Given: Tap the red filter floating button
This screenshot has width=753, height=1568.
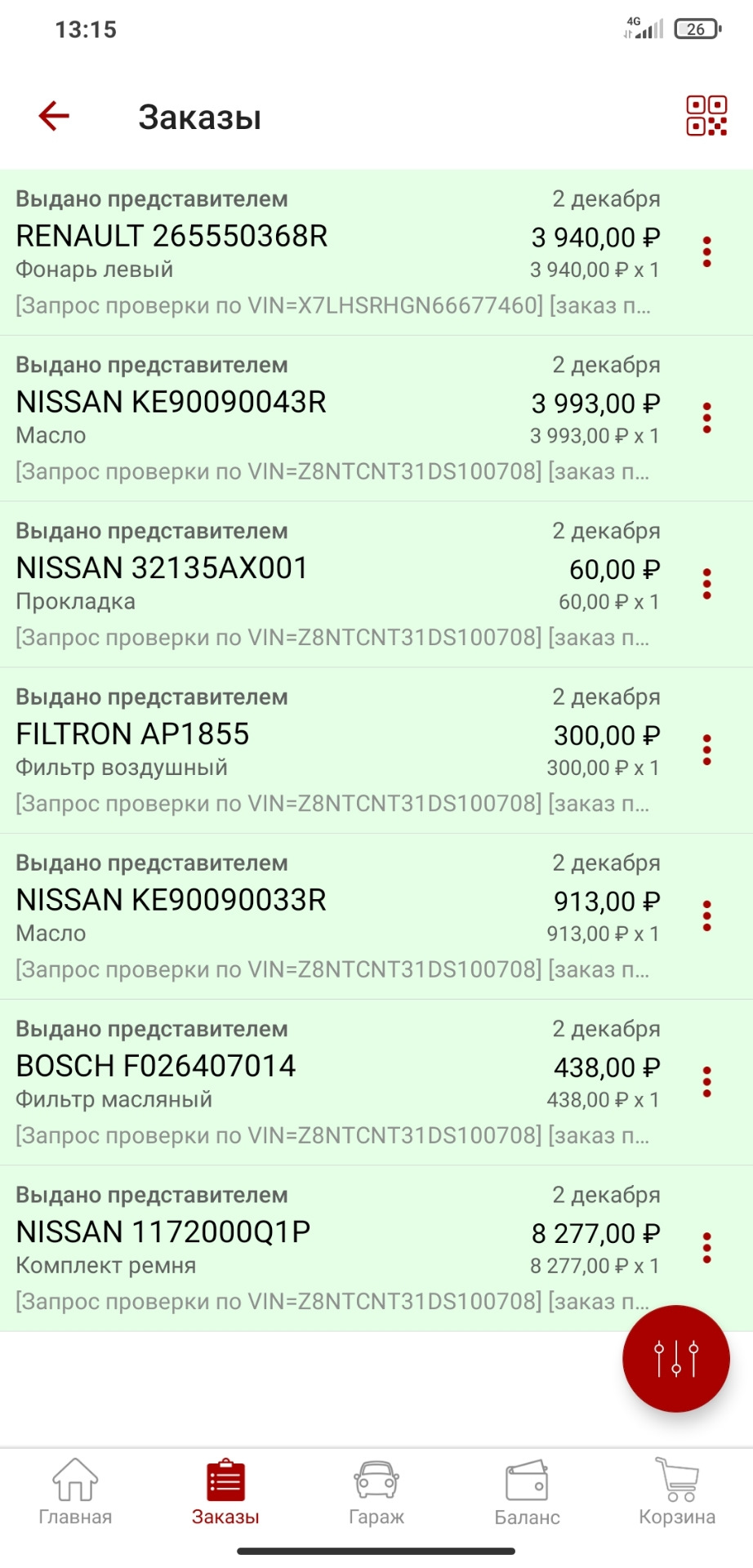Looking at the screenshot, I should click(675, 1360).
